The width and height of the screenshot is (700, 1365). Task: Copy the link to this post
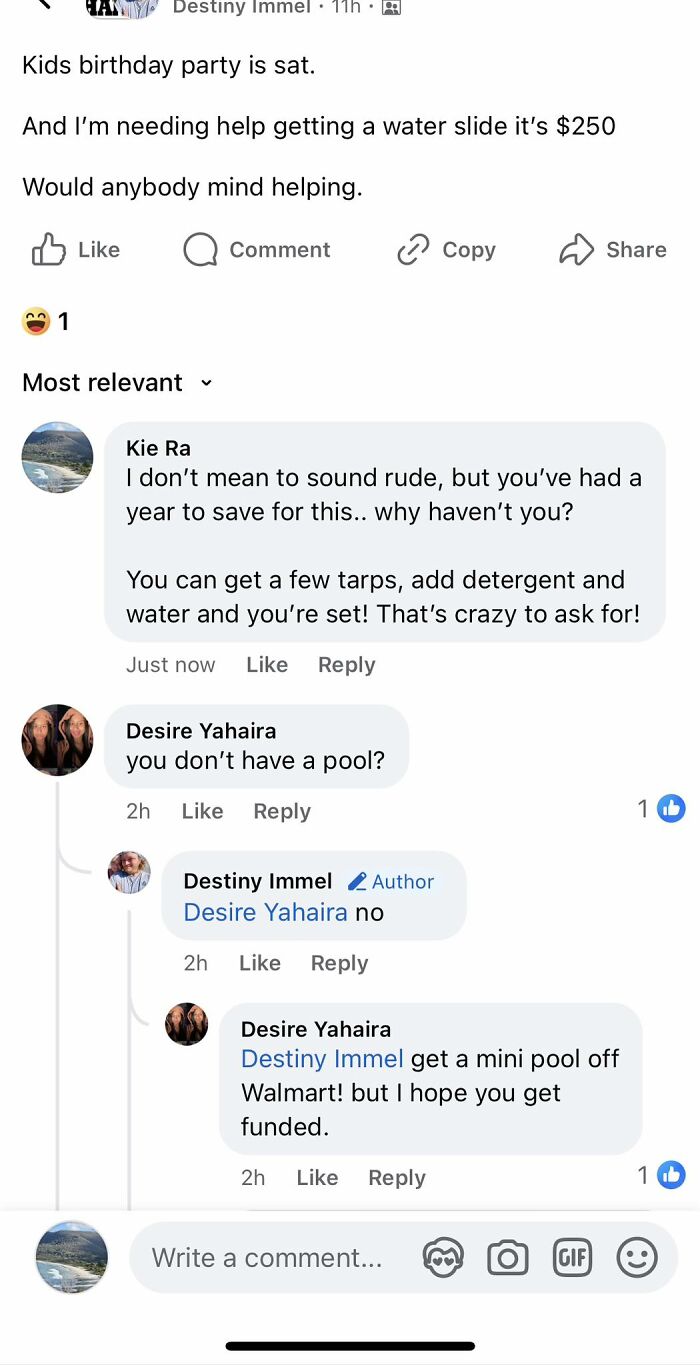(446, 250)
